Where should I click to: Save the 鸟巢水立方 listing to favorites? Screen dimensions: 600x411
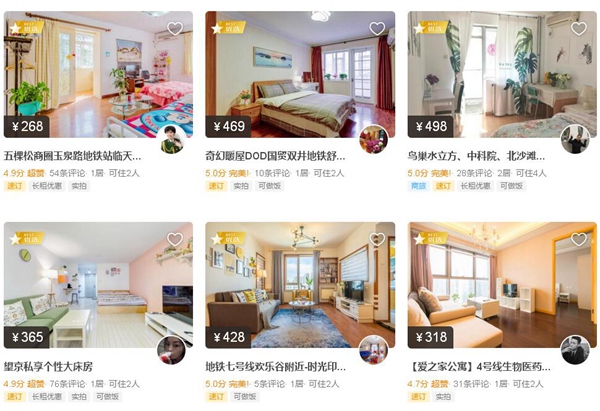pos(579,29)
